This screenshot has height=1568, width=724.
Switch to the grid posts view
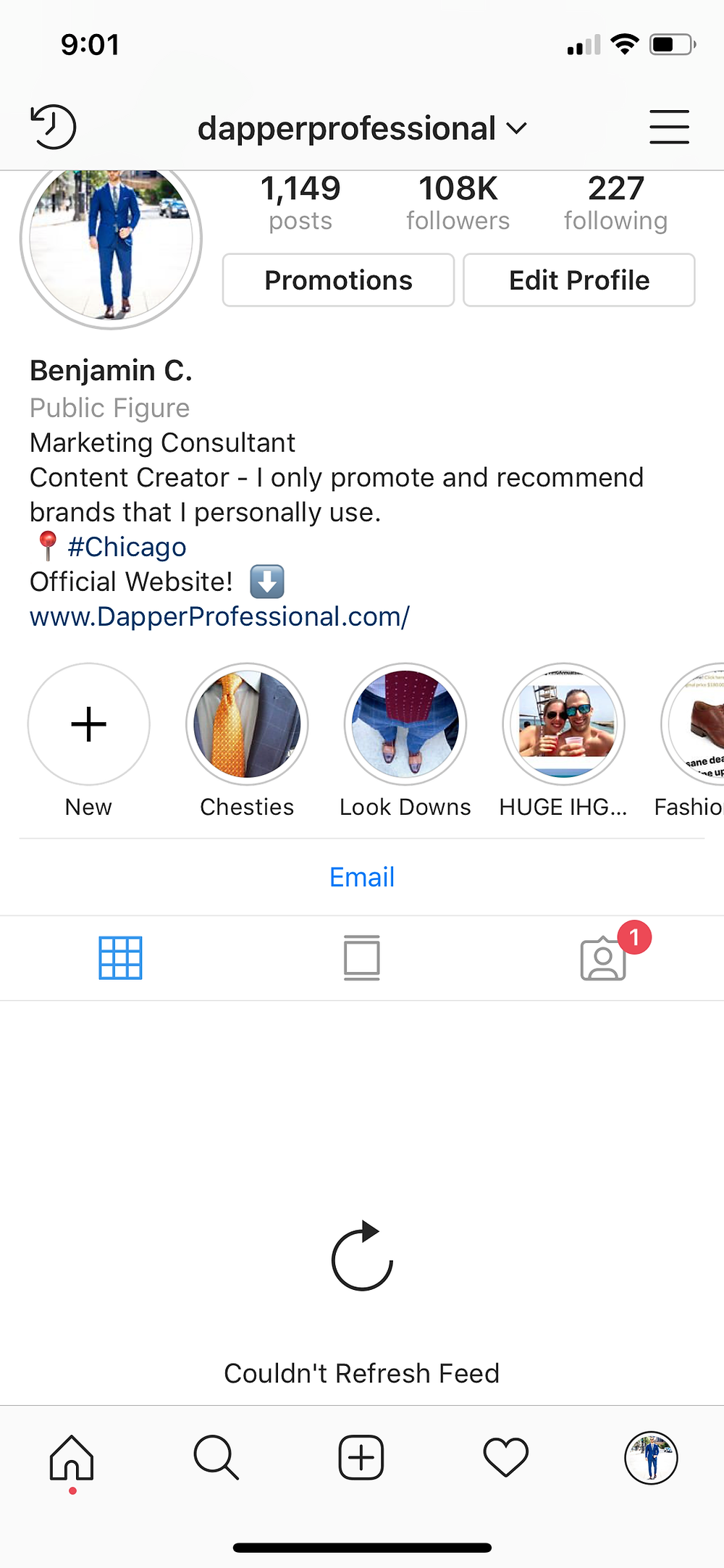click(120, 957)
